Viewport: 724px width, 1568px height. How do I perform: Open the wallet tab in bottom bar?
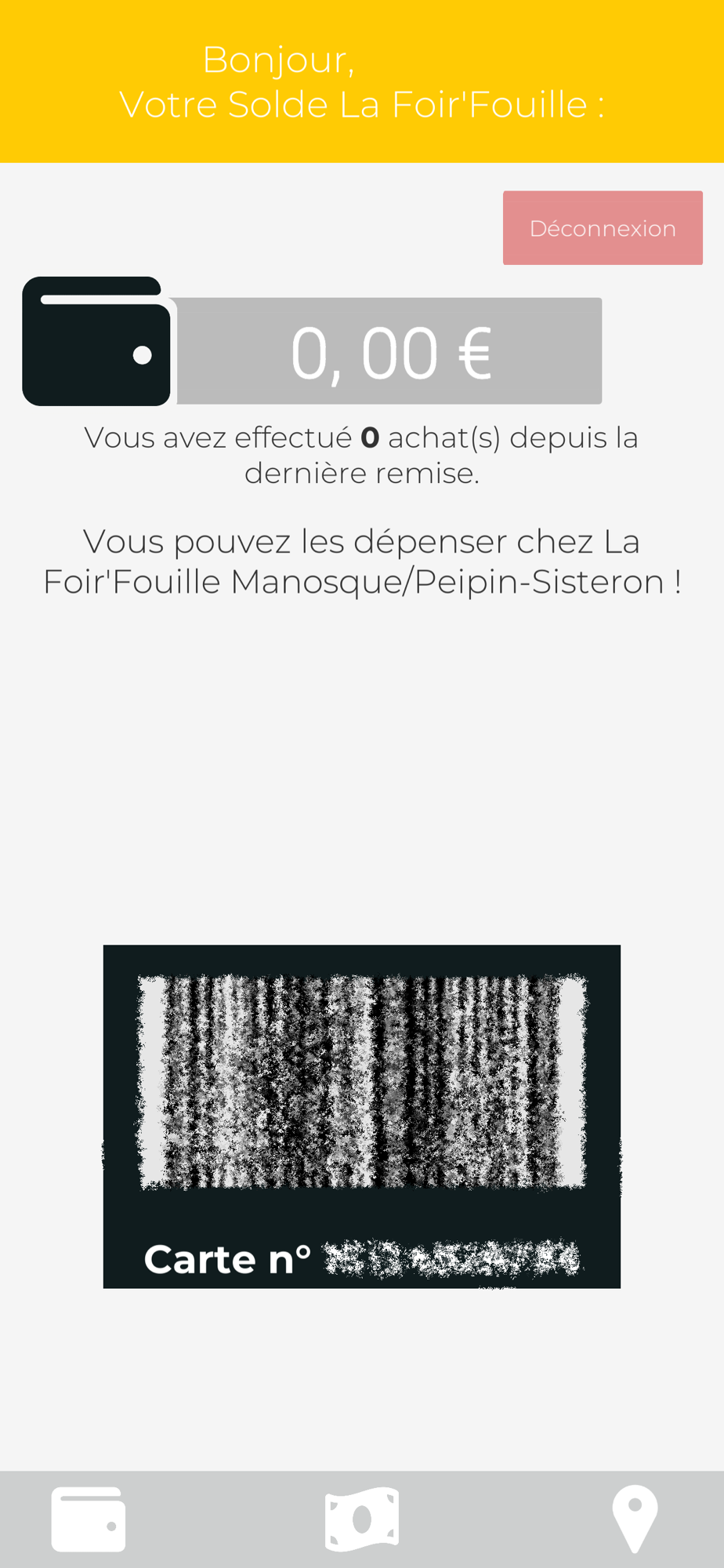[89, 1519]
